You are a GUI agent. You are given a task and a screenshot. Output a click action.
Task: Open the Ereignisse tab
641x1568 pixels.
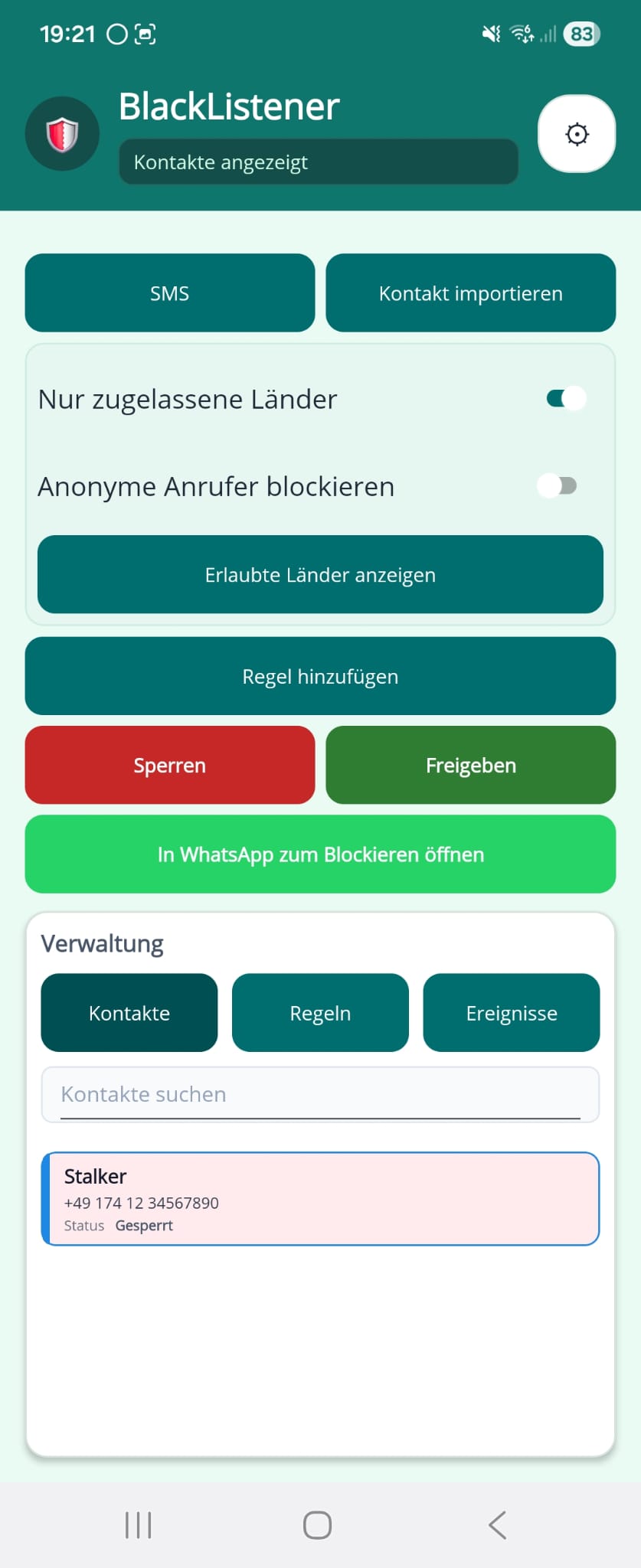coord(512,1012)
